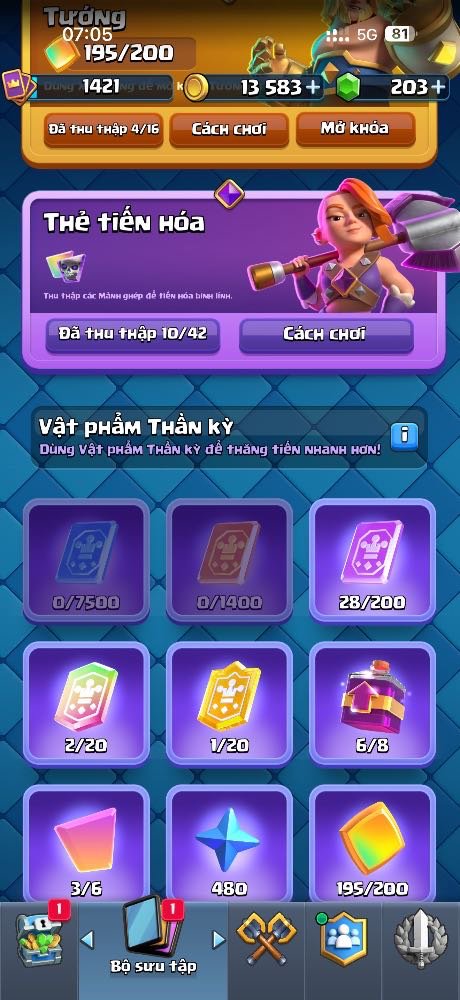Image resolution: width=460 pixels, height=1000 pixels.
Task: Add more gold with the plus icon
Action: click(x=313, y=88)
